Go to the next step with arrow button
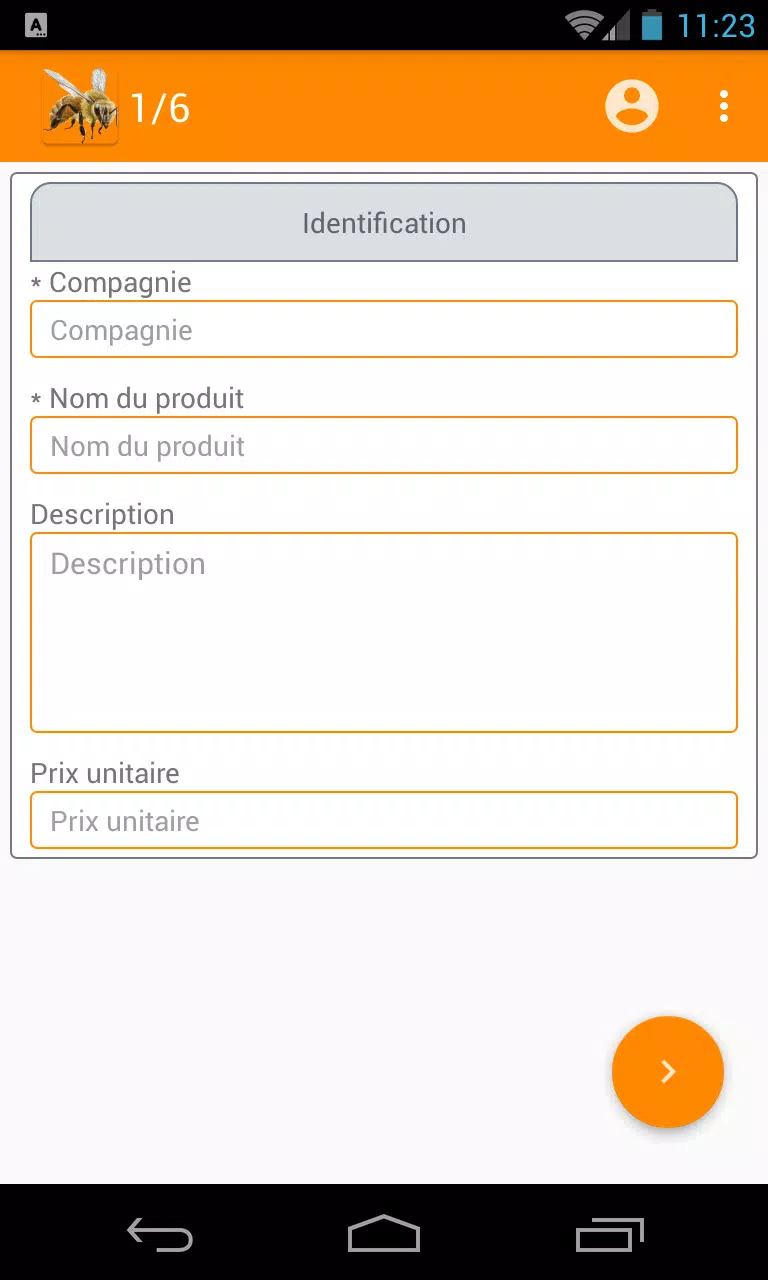Image resolution: width=768 pixels, height=1280 pixels. tap(668, 1072)
